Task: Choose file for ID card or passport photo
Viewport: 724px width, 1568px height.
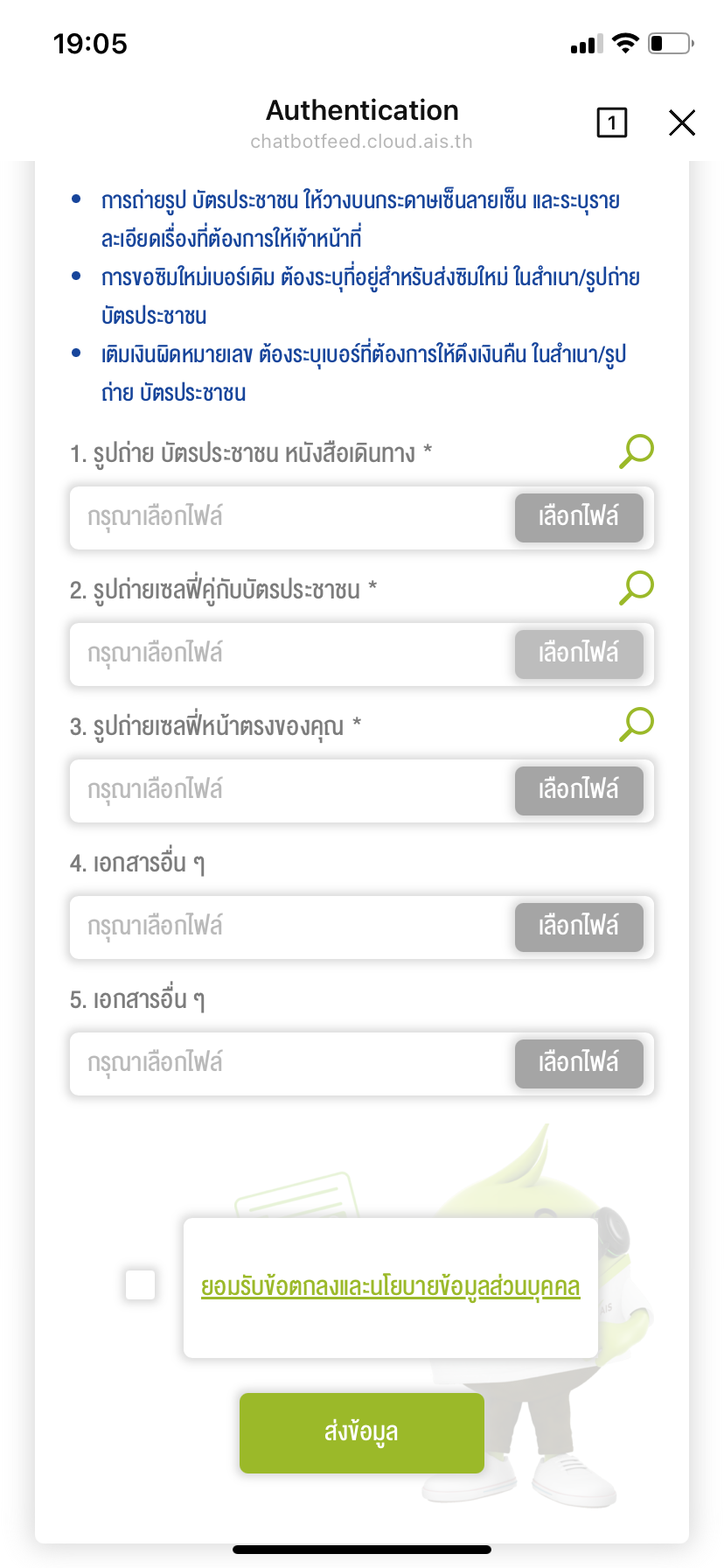Action: click(579, 518)
